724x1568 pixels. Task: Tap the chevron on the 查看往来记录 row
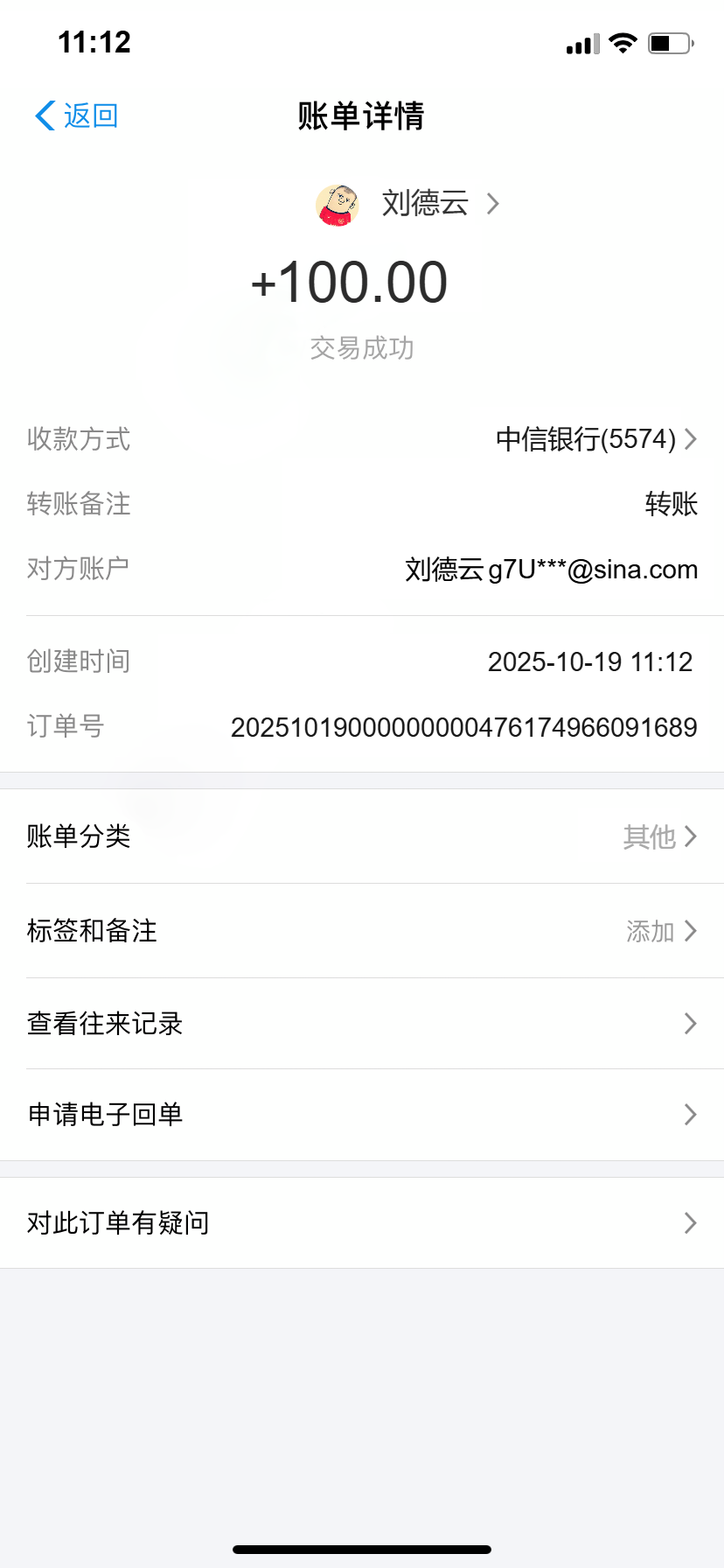(x=690, y=1023)
